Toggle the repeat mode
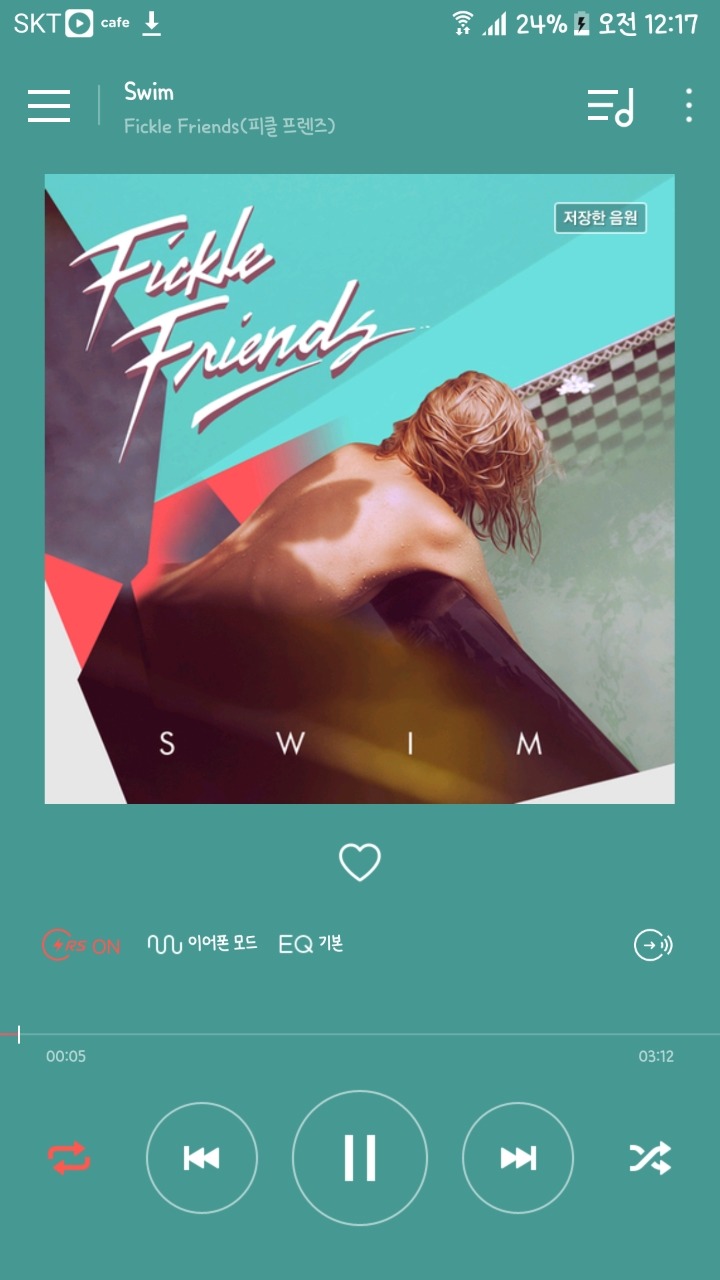 (x=69, y=1158)
